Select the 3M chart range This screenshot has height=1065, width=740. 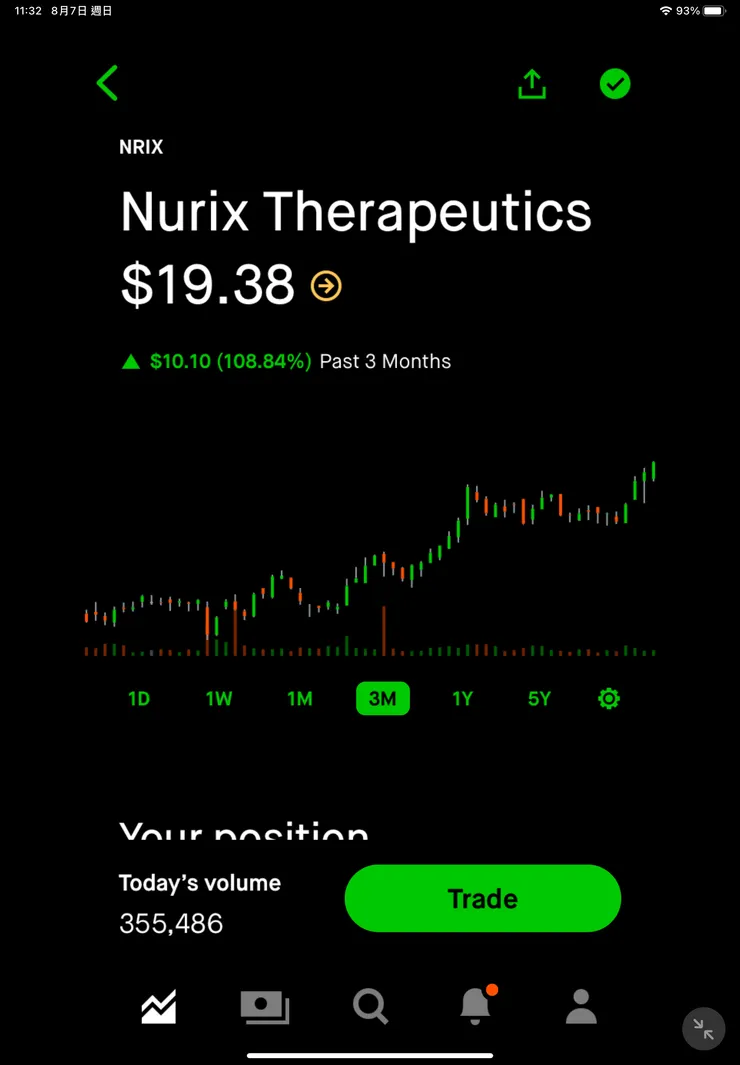pyautogui.click(x=382, y=699)
